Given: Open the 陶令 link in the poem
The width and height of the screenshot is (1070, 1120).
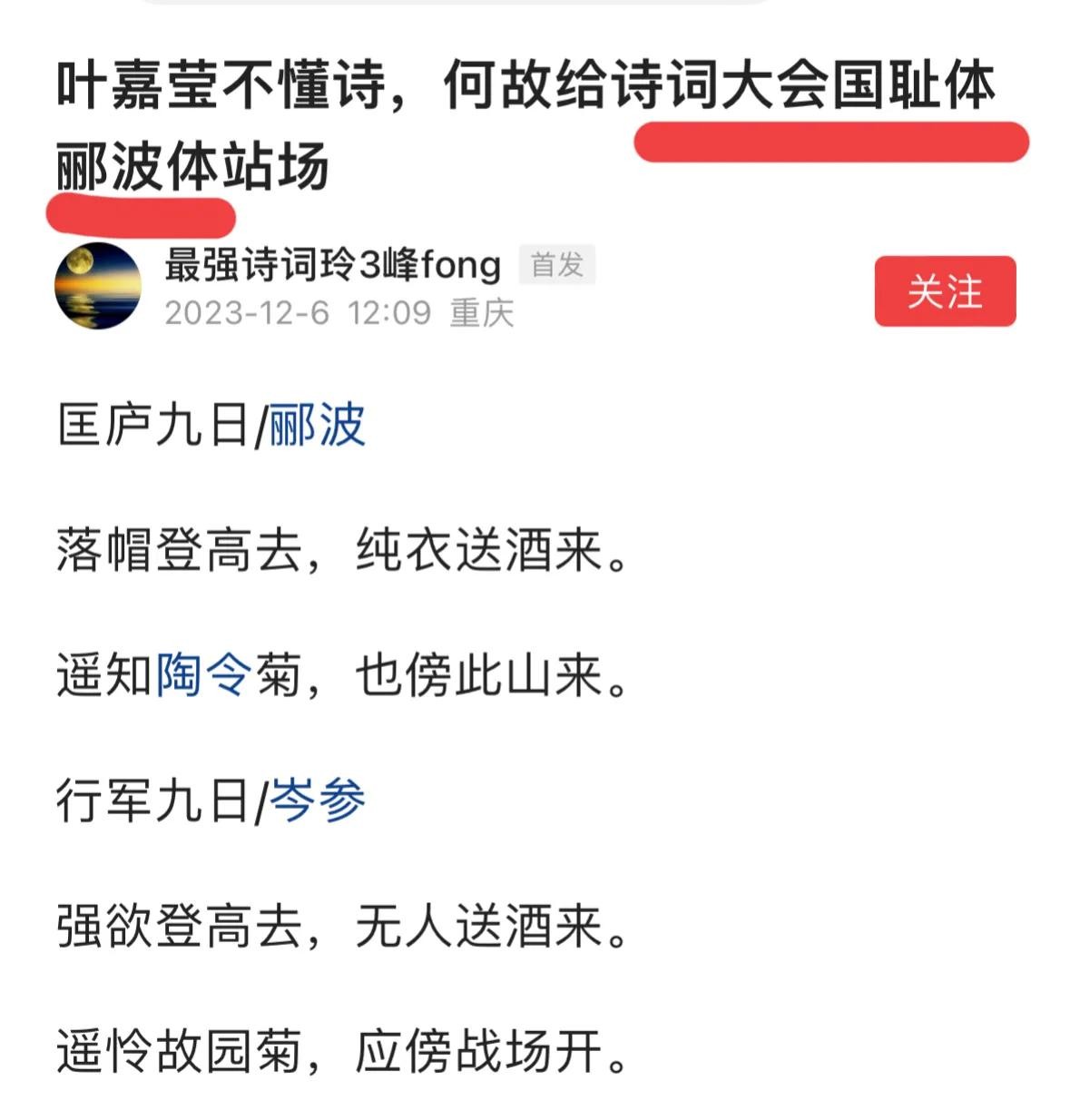Looking at the screenshot, I should 203,675.
